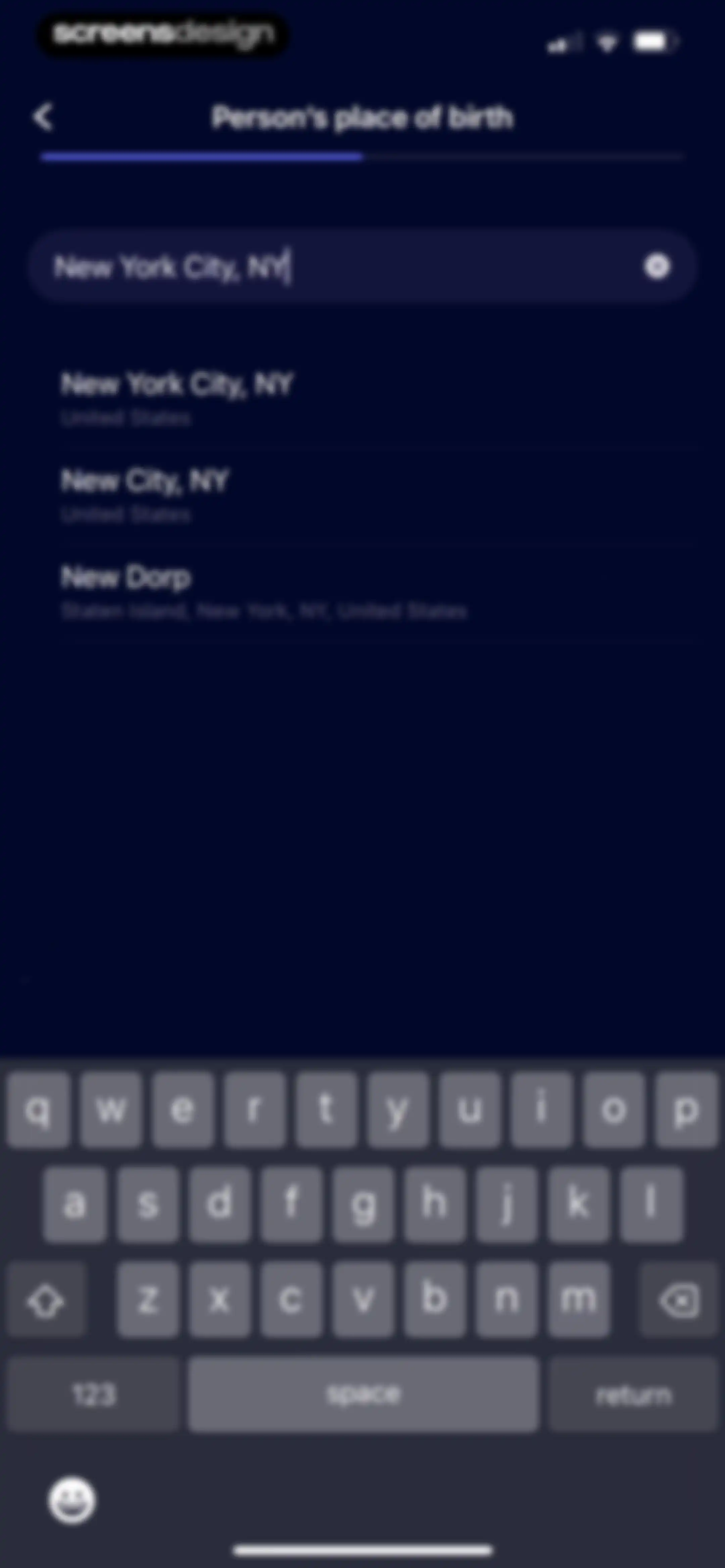Tap the return key
This screenshot has height=1568, width=725.
(634, 1394)
